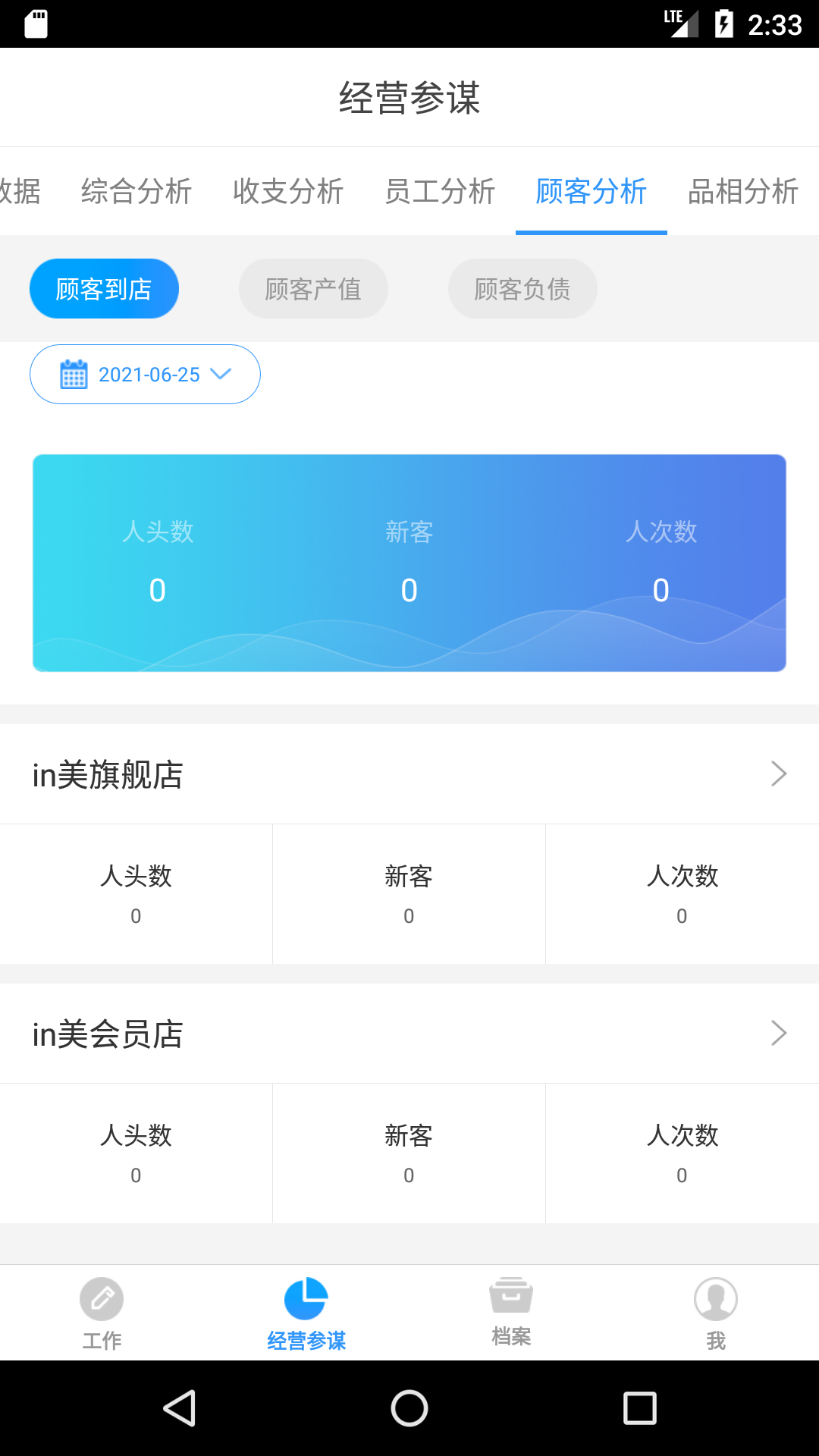Tap the 新客 zero value on summary card
This screenshot has width=819, height=1456.
click(409, 588)
